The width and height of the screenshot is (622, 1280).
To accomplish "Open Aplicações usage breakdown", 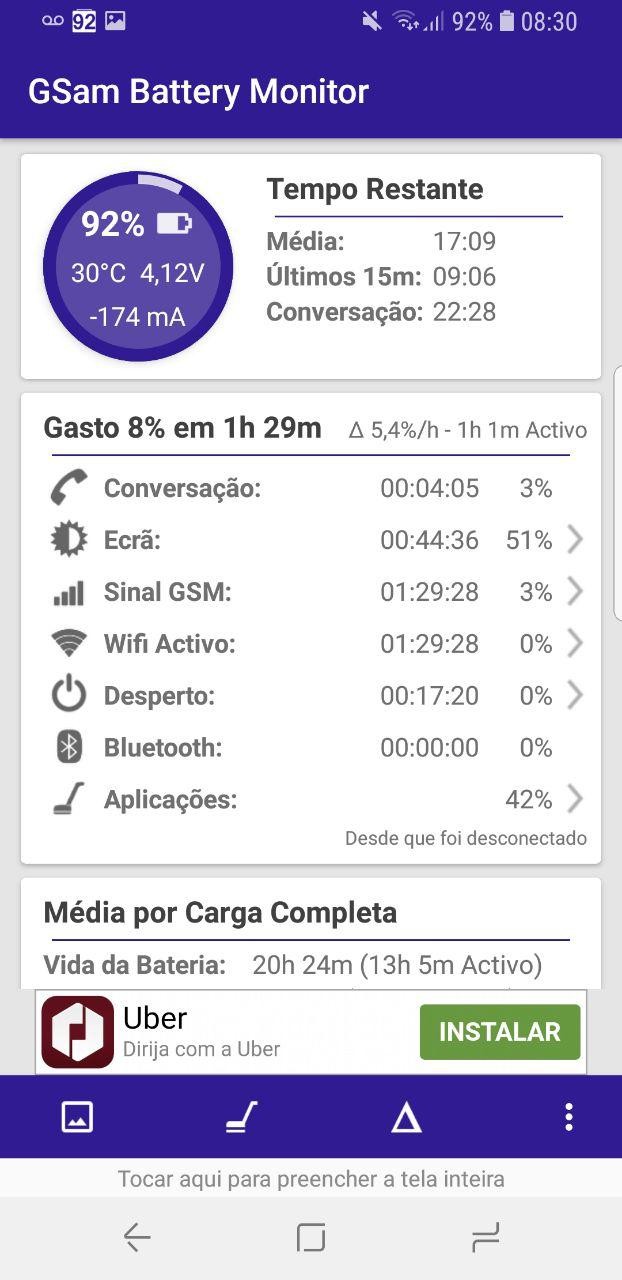I will point(310,800).
